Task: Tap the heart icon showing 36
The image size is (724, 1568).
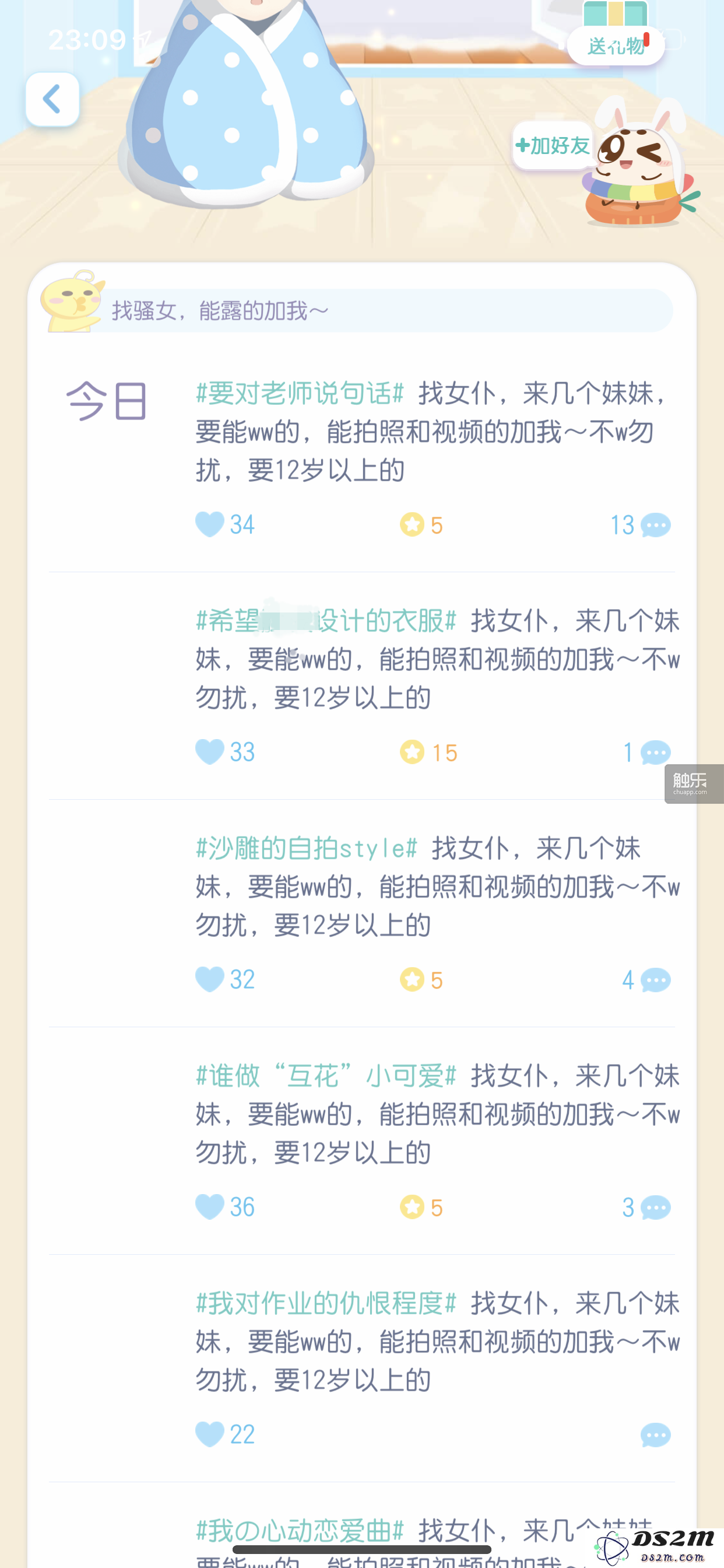Action: [210, 1206]
